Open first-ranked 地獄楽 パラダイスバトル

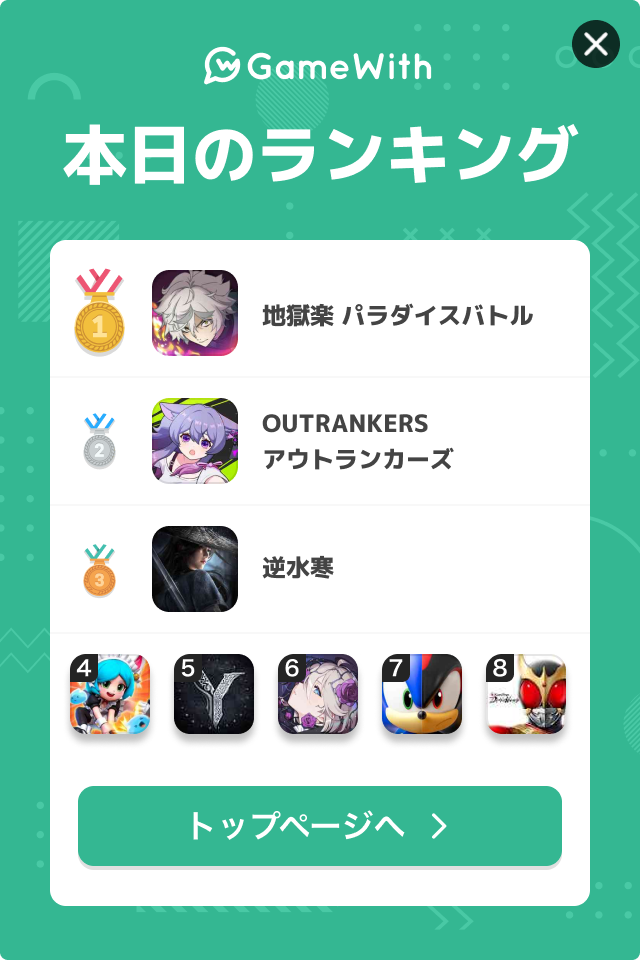click(x=320, y=314)
